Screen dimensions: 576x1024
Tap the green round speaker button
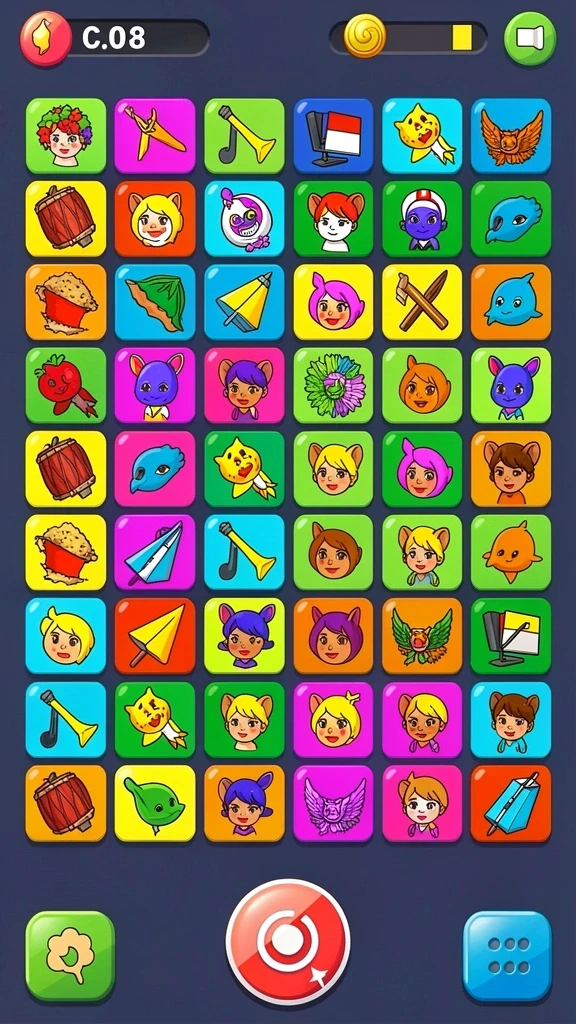pyautogui.click(x=530, y=39)
